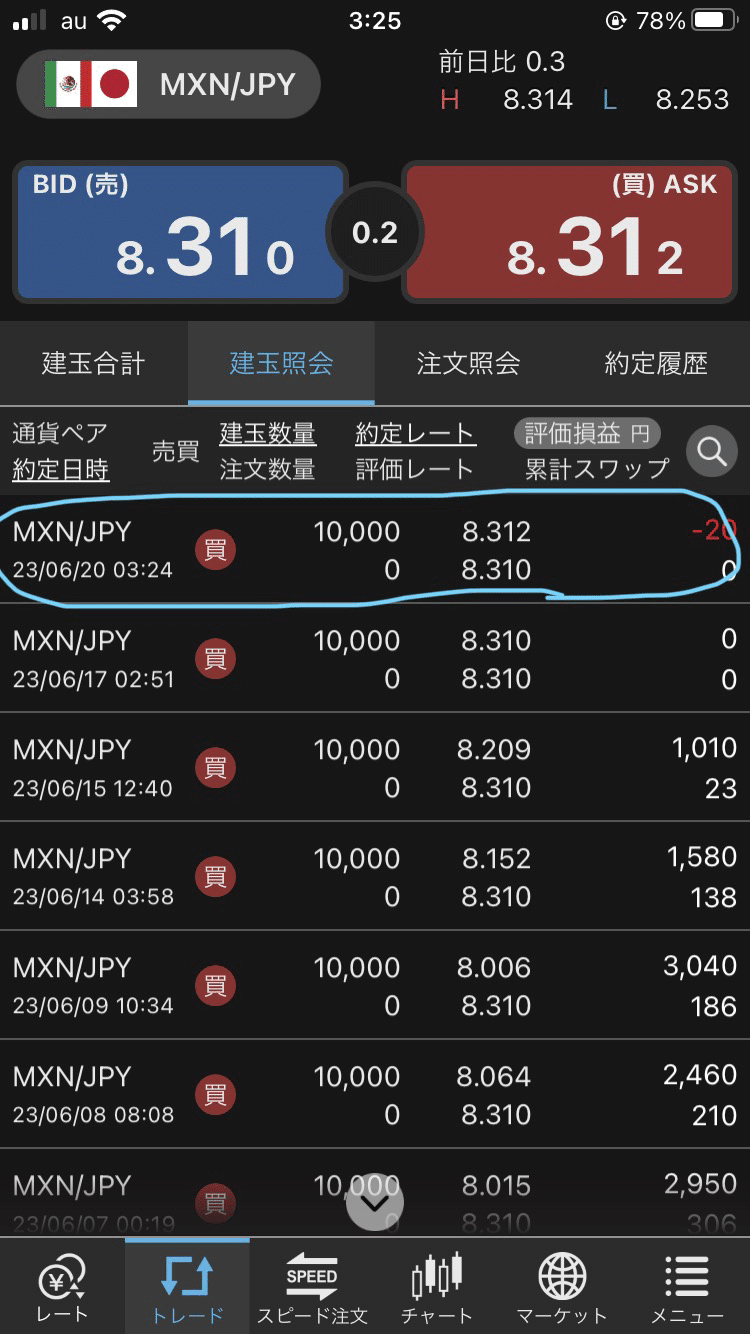The width and height of the screenshot is (750, 1334).
Task: Open the position search magnifier
Action: pos(711,452)
